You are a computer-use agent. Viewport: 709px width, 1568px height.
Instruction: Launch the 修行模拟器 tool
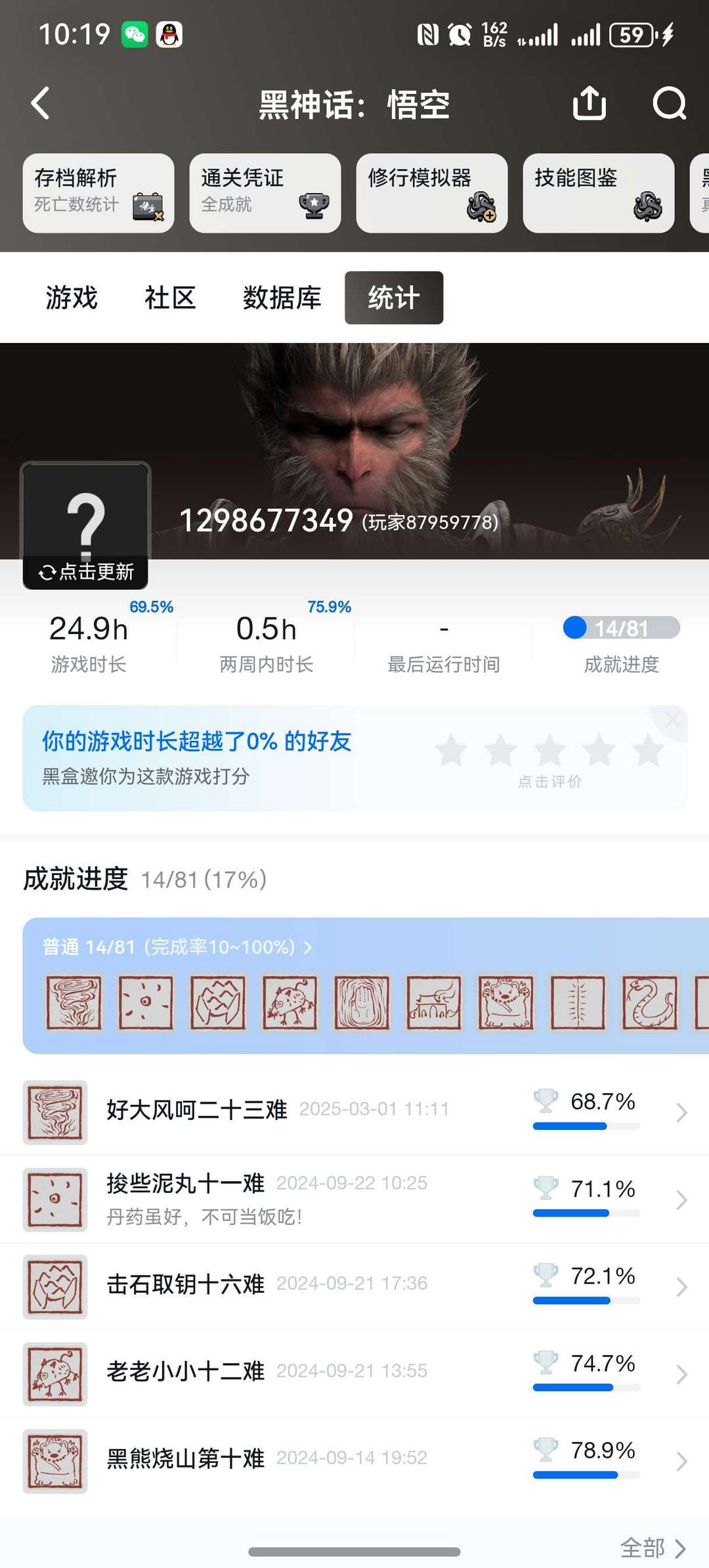(432, 193)
